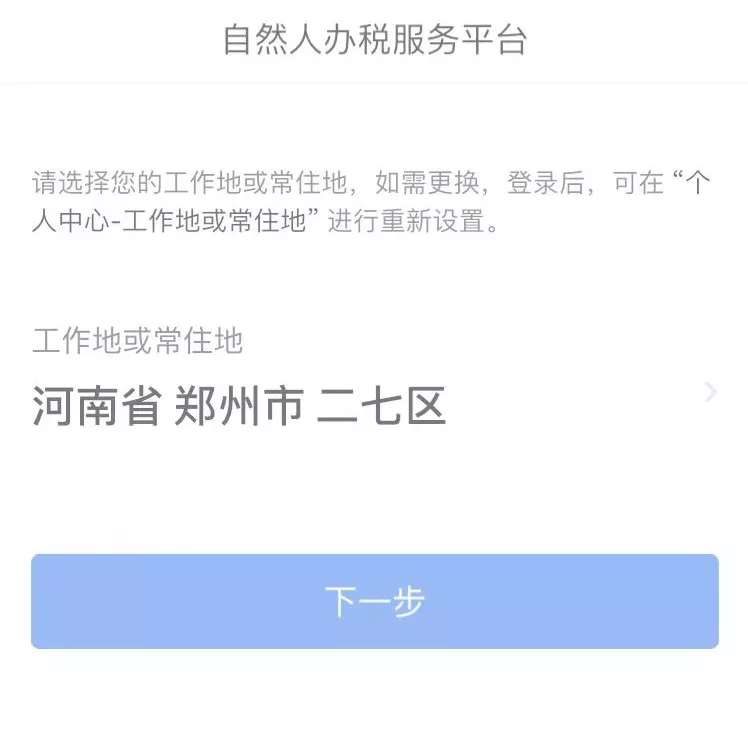Viewport: 748px width, 733px height.
Task: Tap the 下一步 button
Action: pyautogui.click(x=374, y=601)
